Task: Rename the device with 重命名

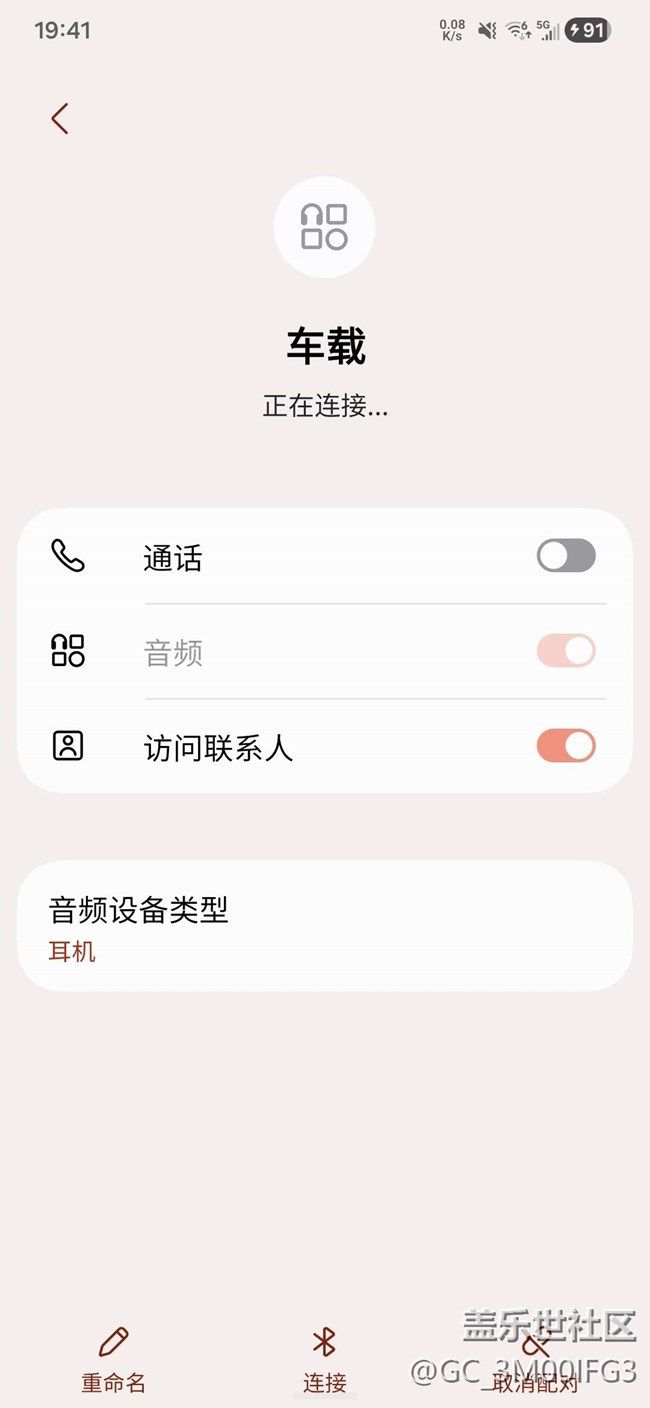Action: 114,1360
